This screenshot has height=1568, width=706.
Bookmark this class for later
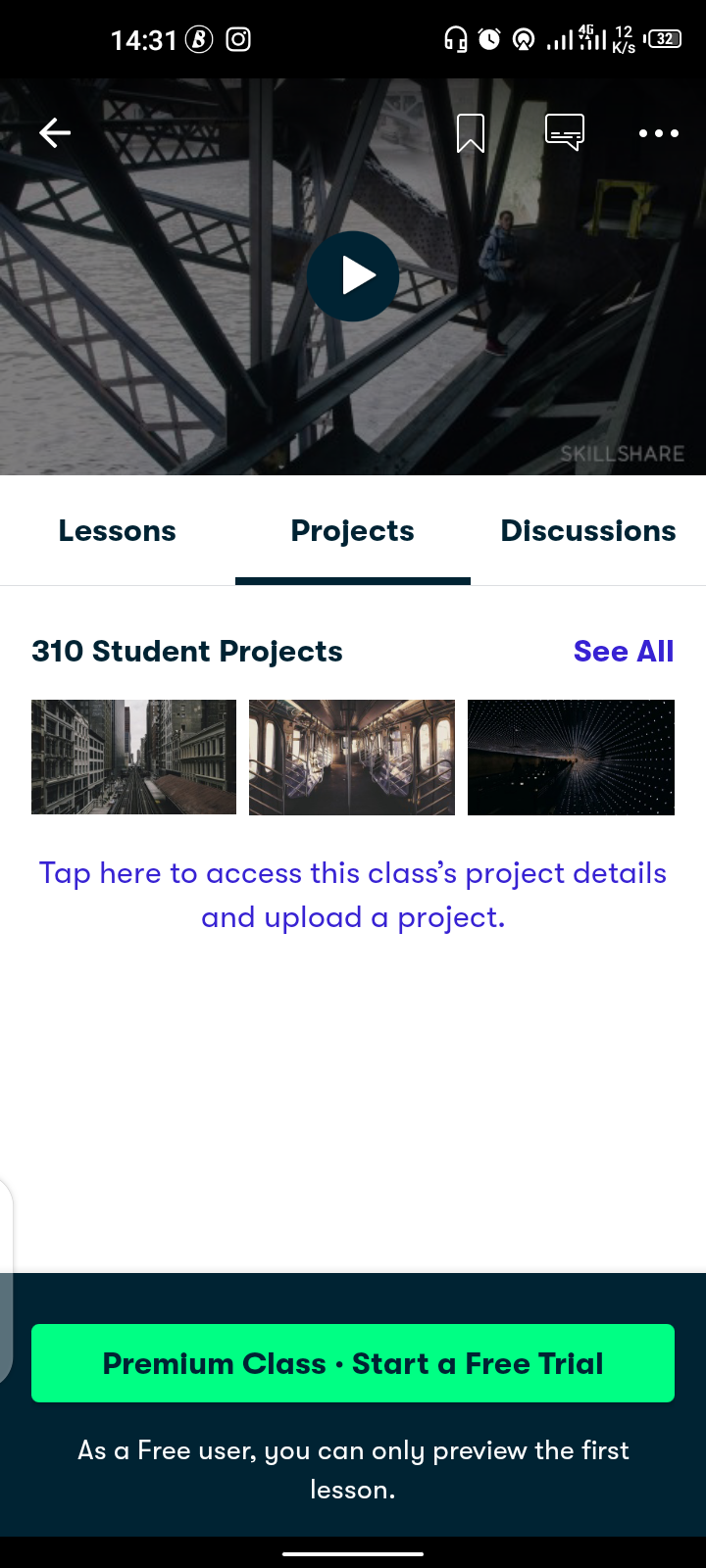click(x=471, y=132)
